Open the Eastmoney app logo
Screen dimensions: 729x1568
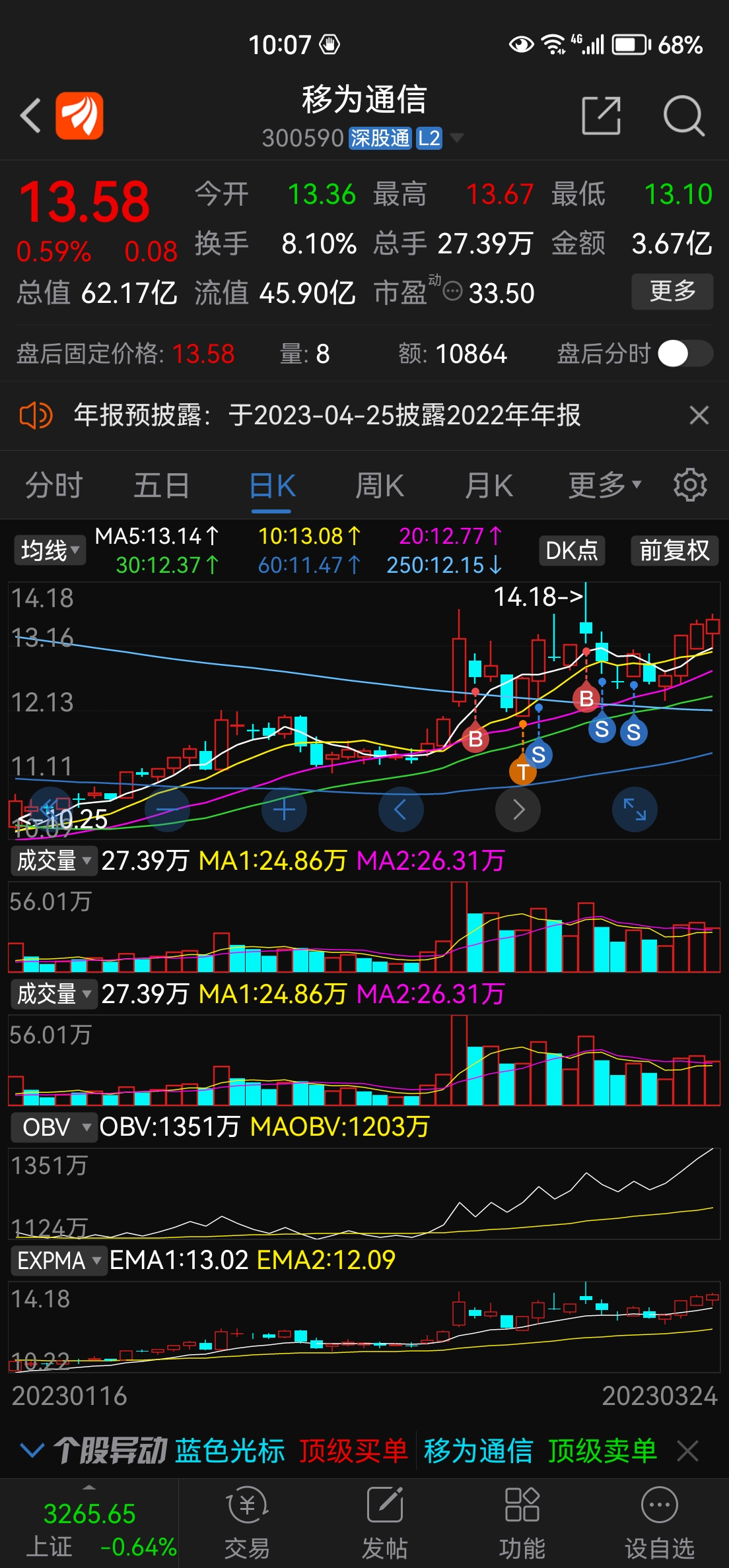click(x=81, y=115)
